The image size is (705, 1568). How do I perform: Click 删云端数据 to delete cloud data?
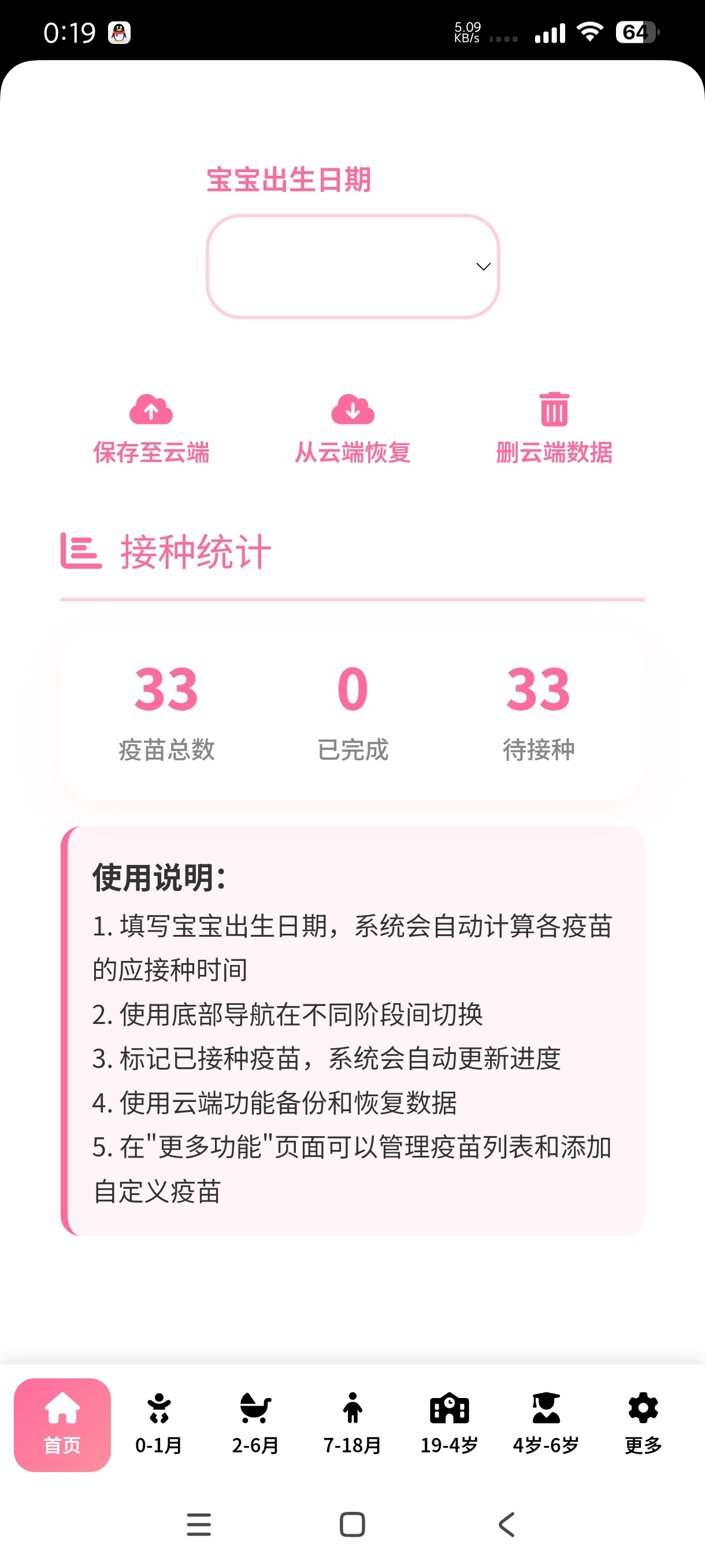pos(555,453)
